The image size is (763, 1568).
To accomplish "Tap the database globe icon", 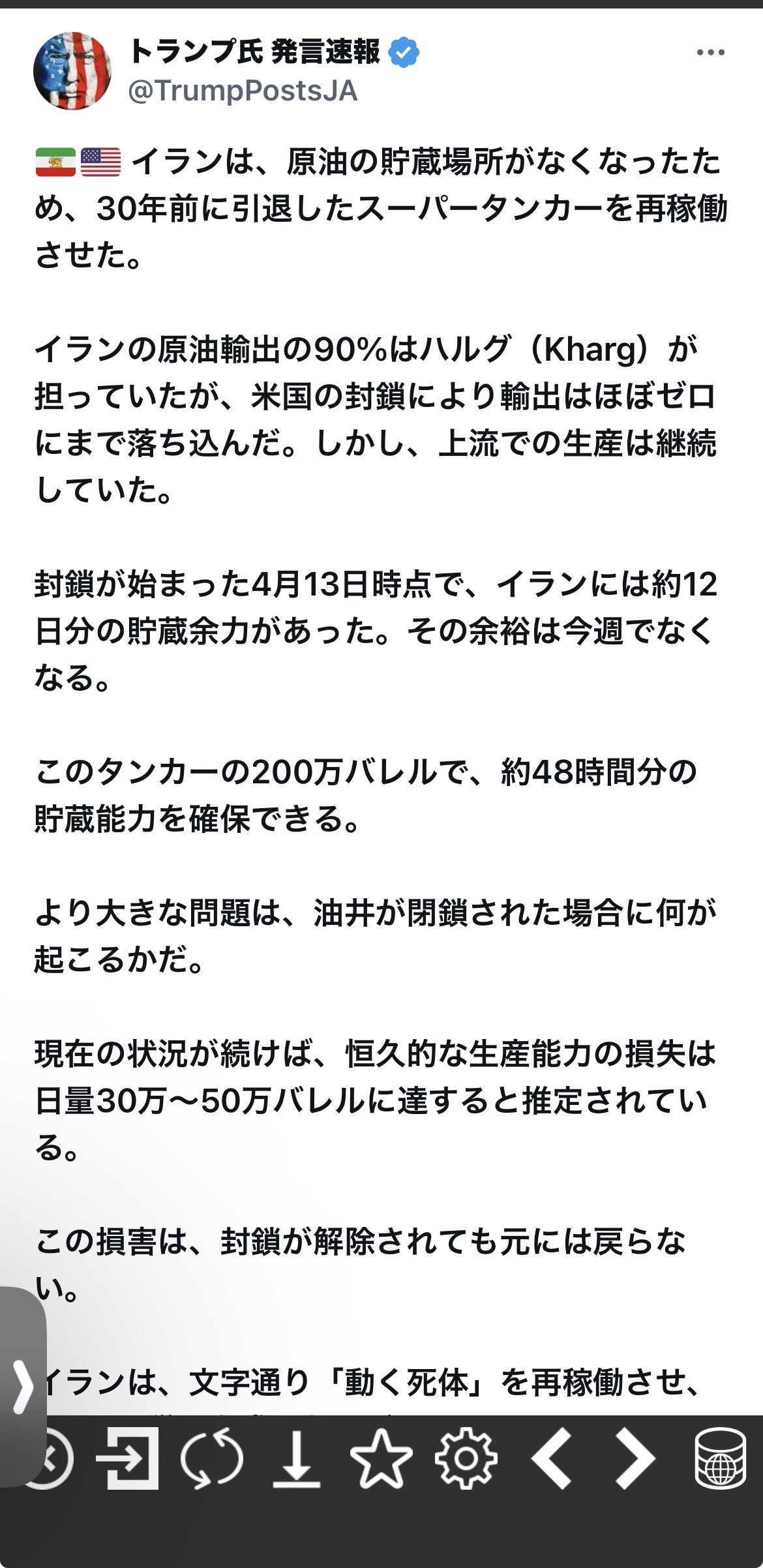I will tap(720, 1458).
